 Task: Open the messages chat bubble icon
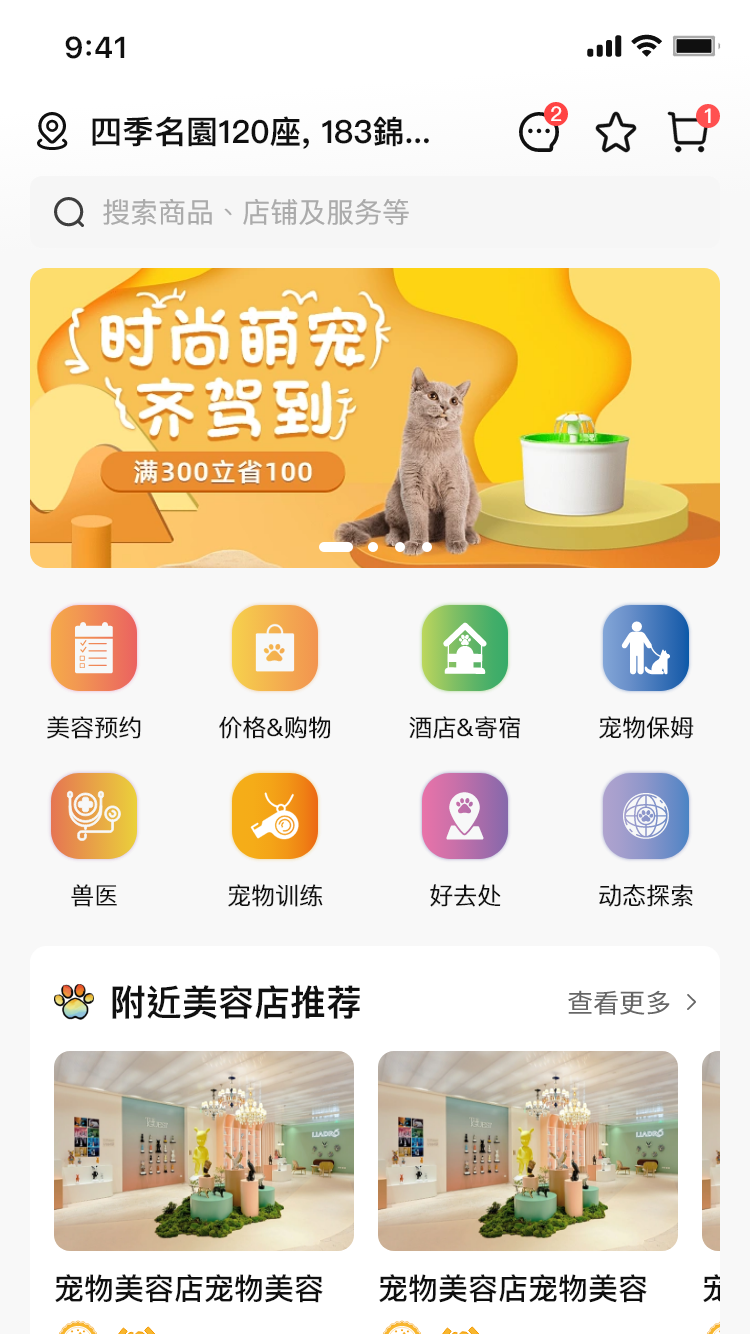tap(539, 133)
